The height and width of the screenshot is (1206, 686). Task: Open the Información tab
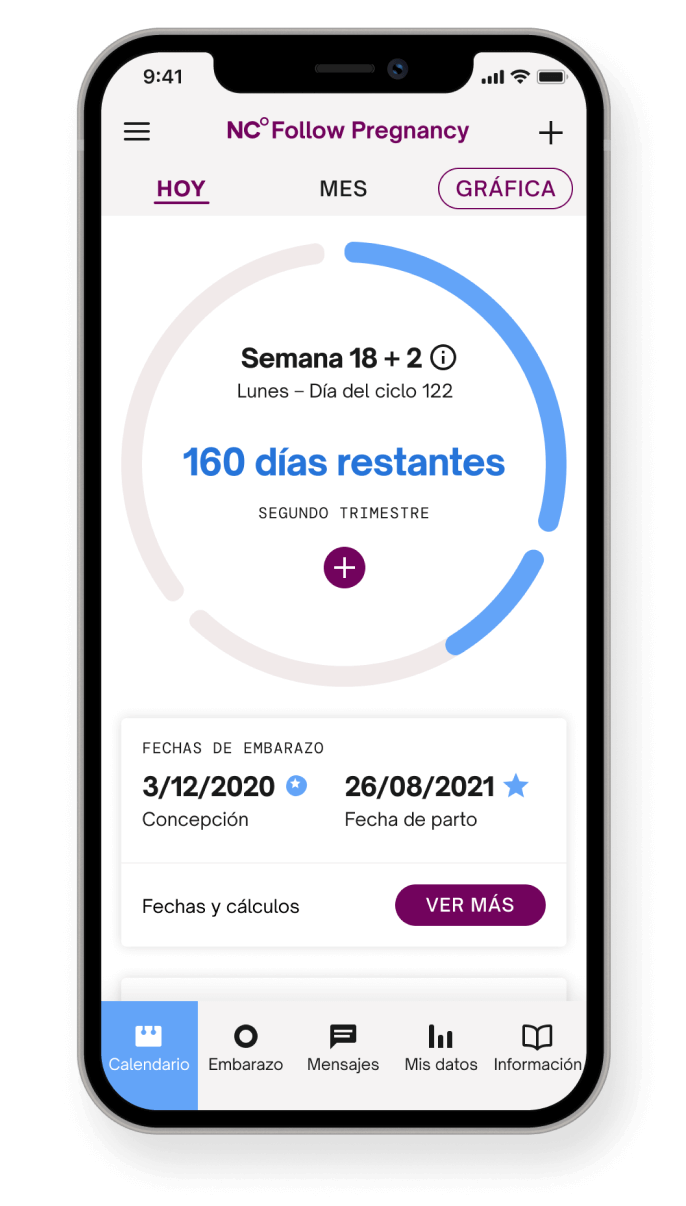tap(537, 1047)
